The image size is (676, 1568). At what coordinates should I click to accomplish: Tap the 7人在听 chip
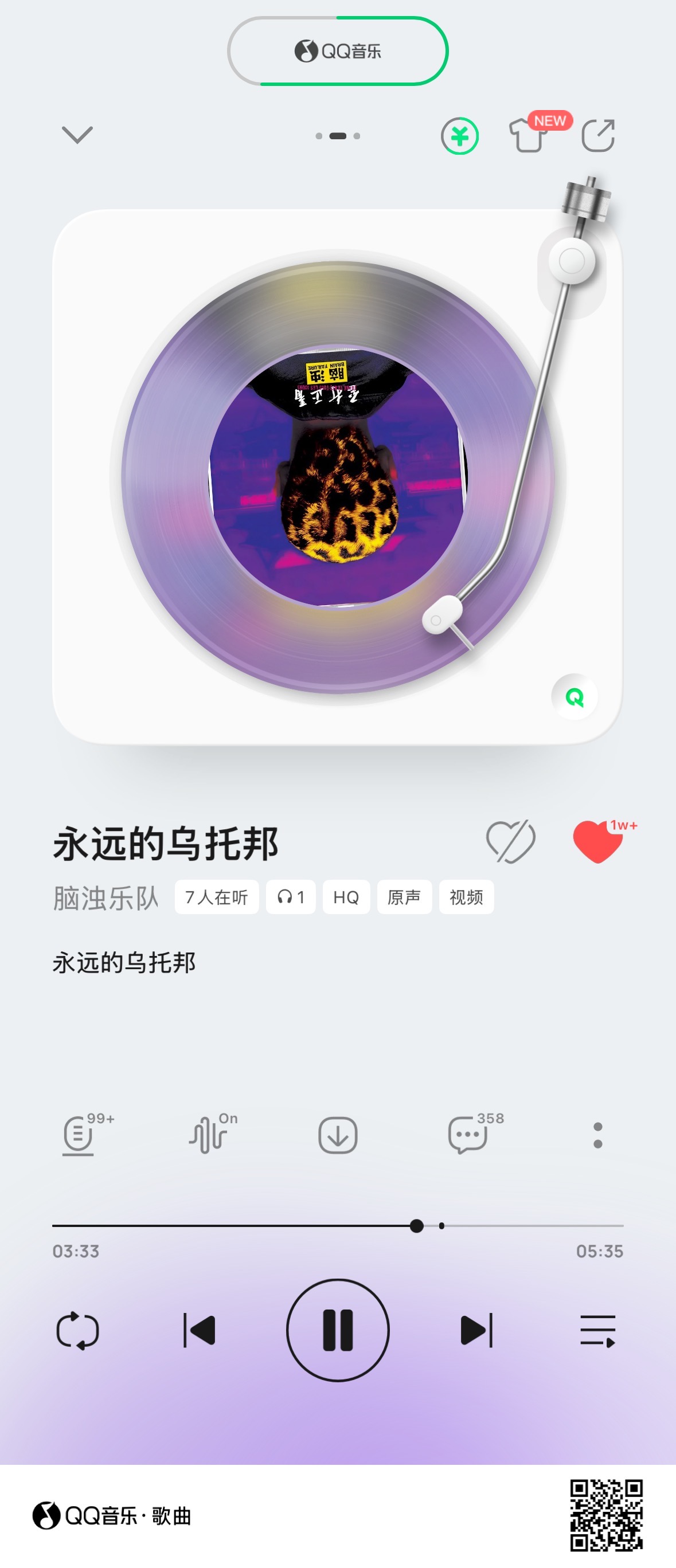(217, 897)
